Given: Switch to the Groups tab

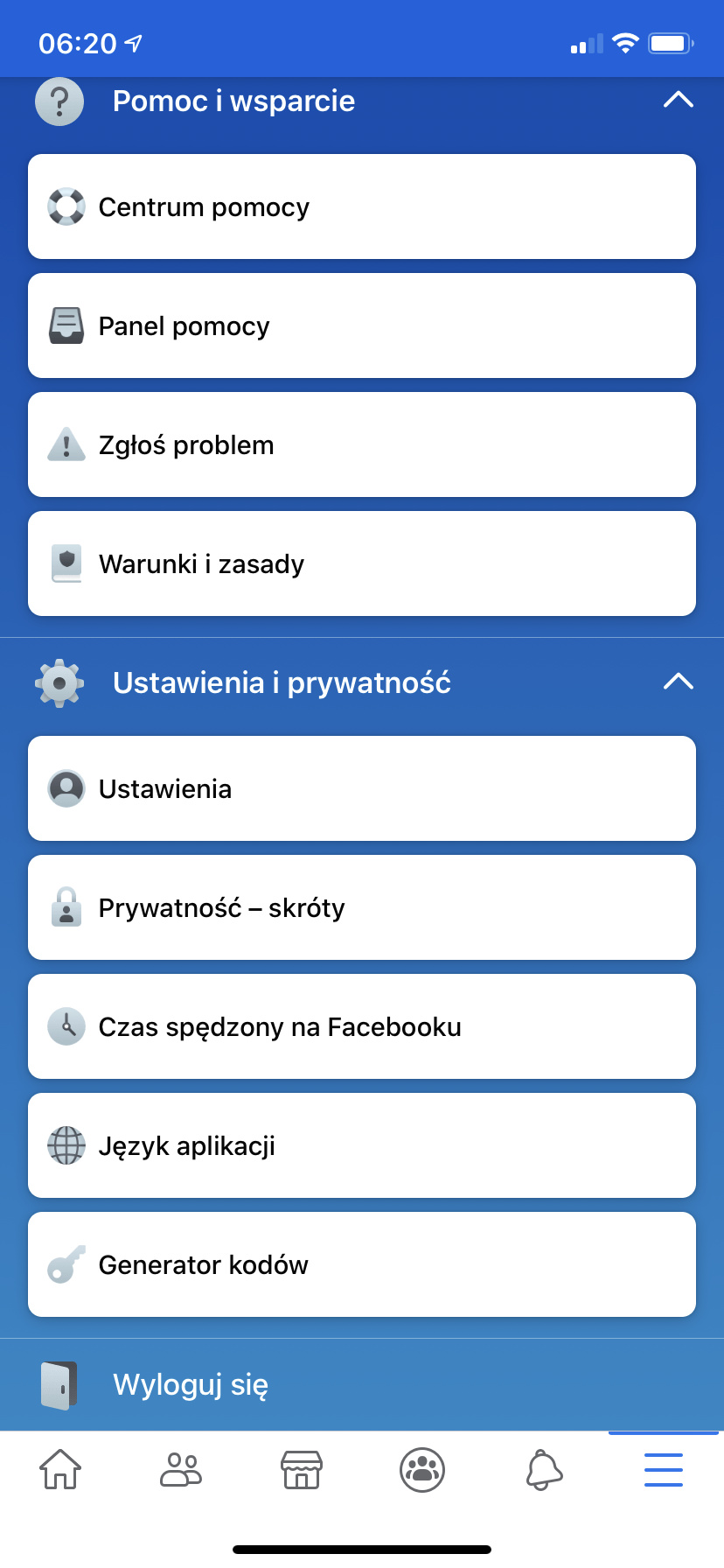Looking at the screenshot, I should point(422,1469).
